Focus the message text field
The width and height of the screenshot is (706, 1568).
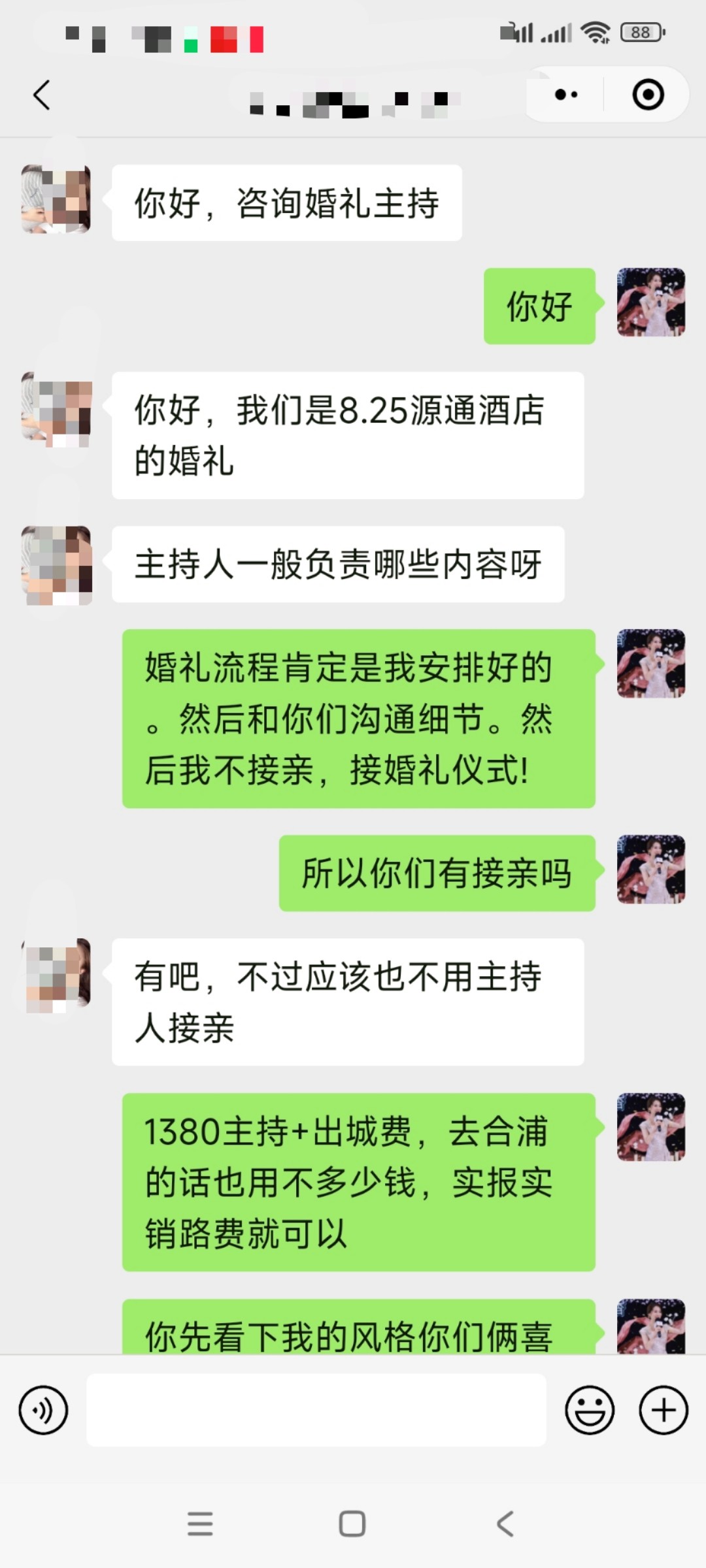tap(316, 1410)
